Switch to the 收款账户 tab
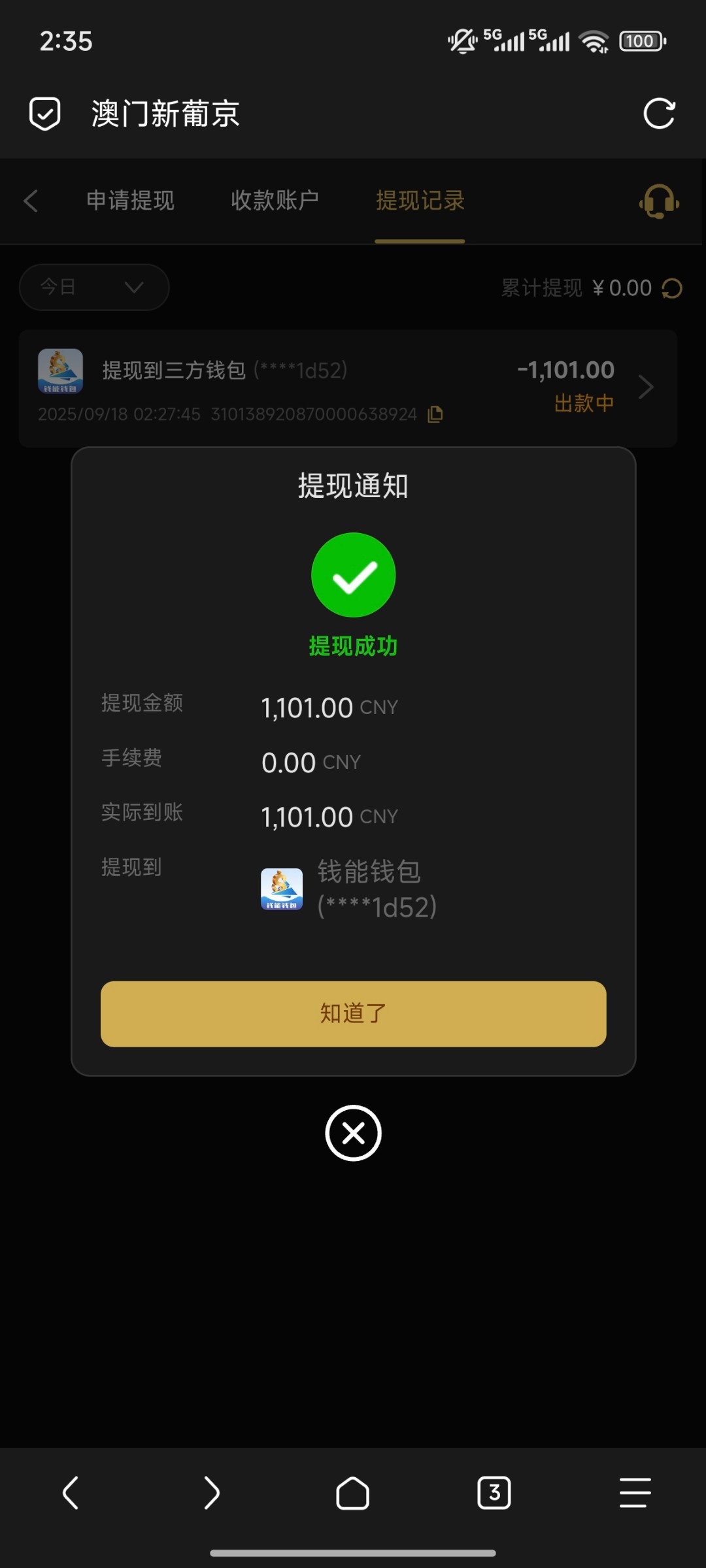 pyautogui.click(x=275, y=201)
